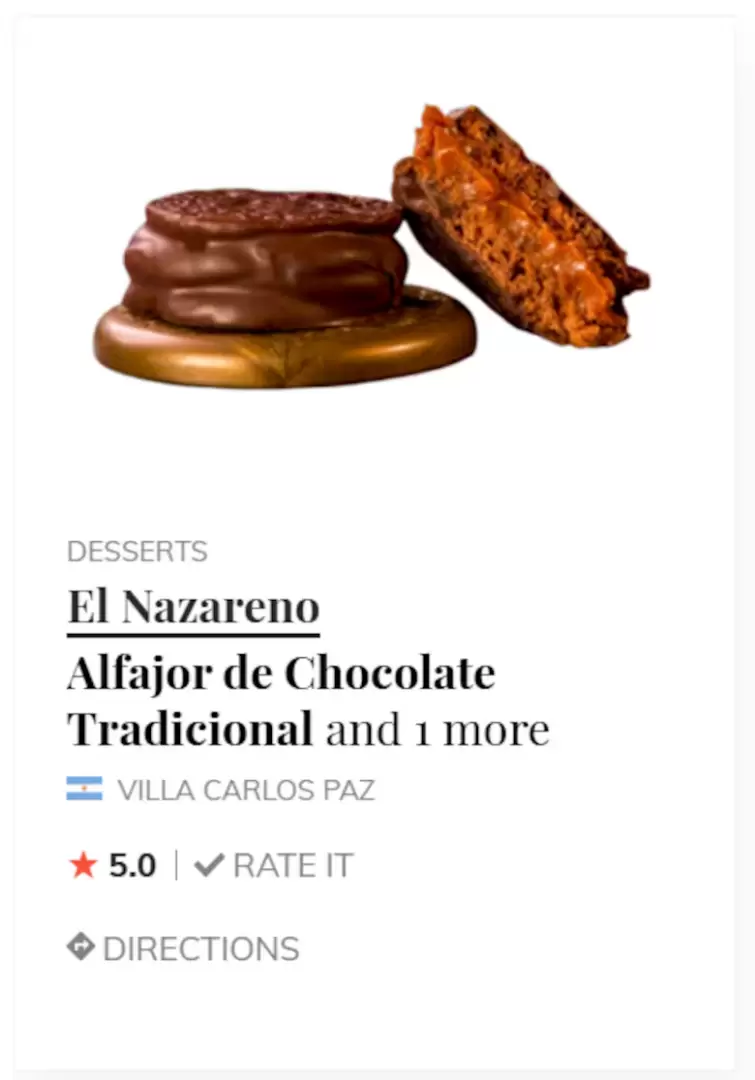755x1080 pixels.
Task: Click RATE IT to rate this dish
Action: pyautogui.click(x=290, y=864)
